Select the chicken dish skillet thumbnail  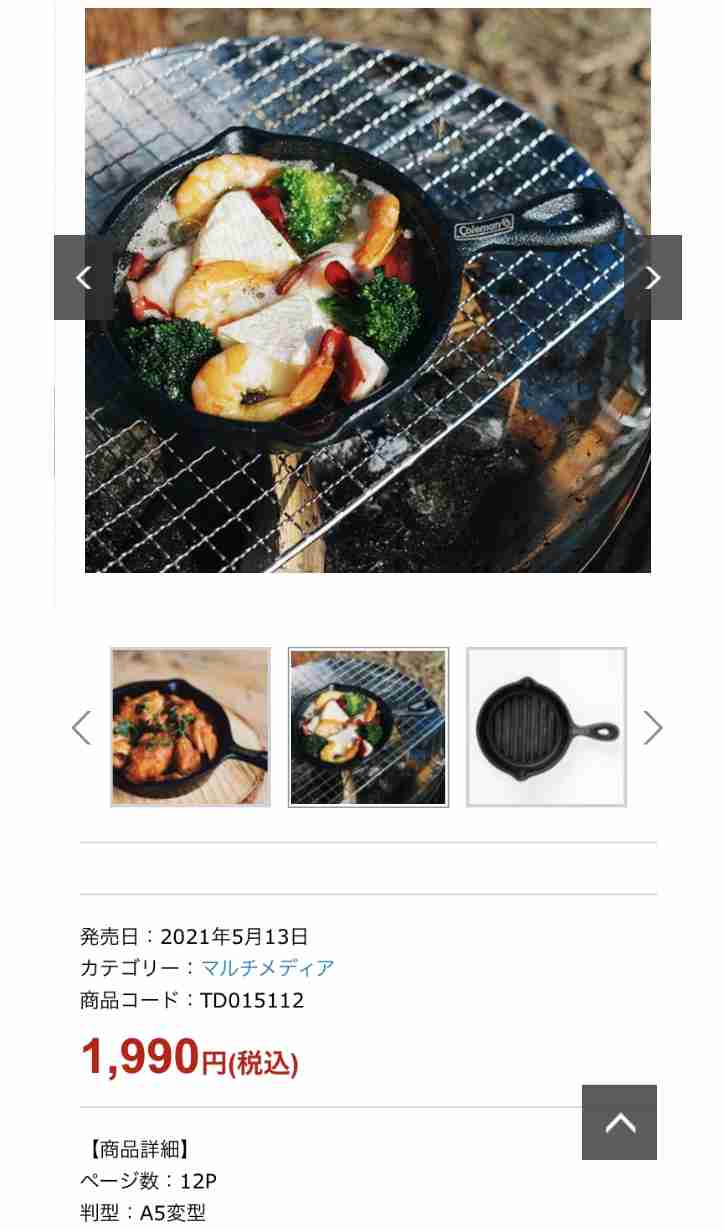[x=190, y=727]
